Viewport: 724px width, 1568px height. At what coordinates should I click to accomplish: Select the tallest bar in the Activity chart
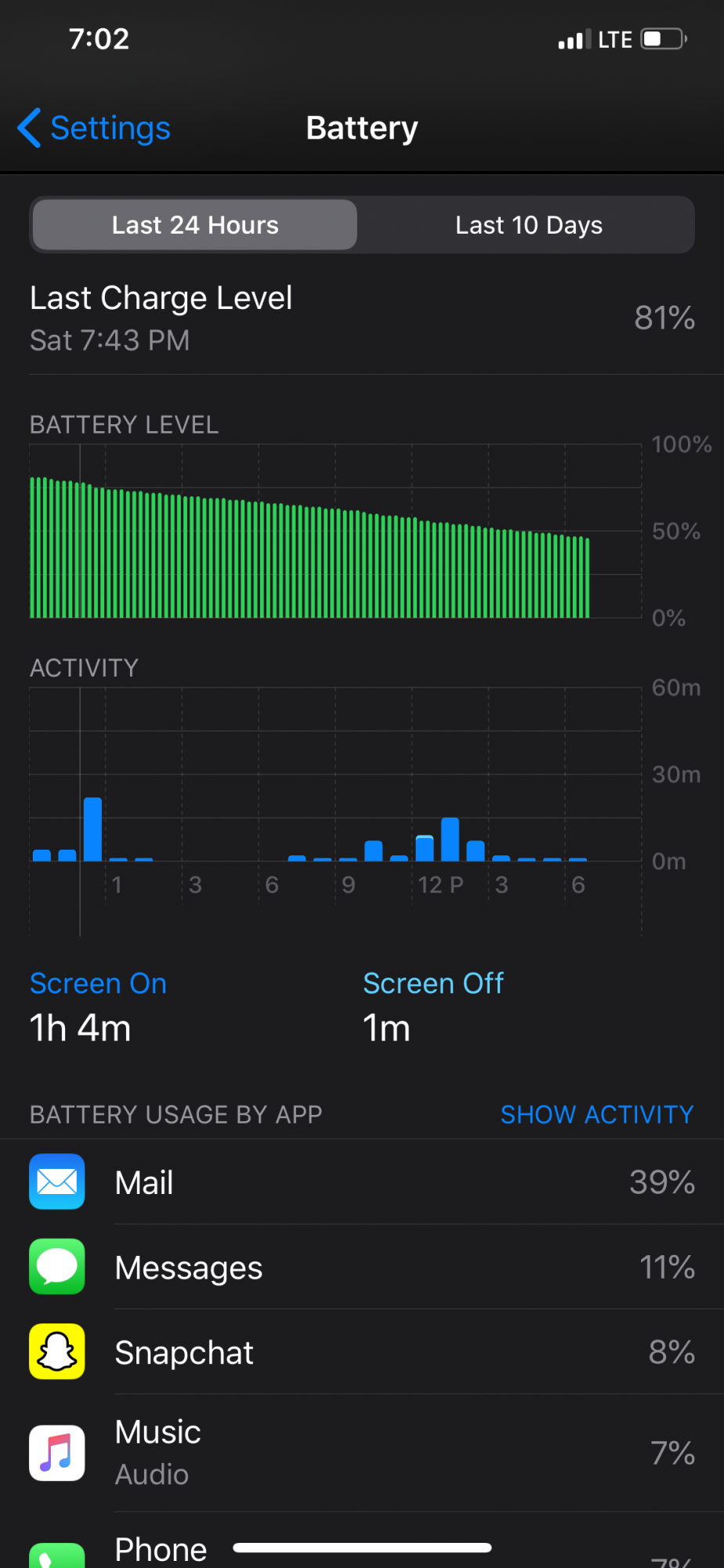pos(92,829)
